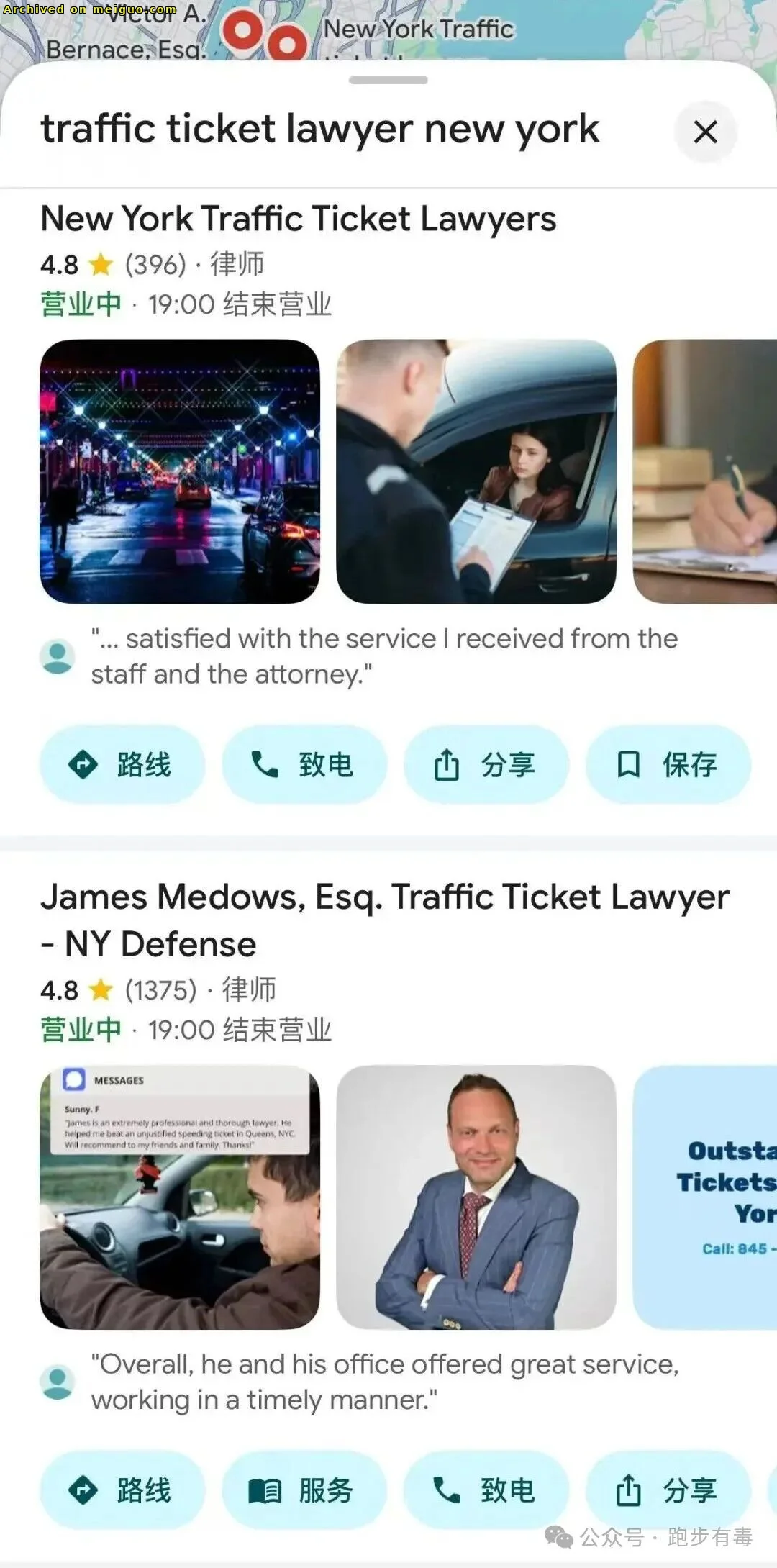Image resolution: width=777 pixels, height=1568 pixels.
Task: View services (服务) of James Medows, Esq.
Action: pyautogui.click(x=304, y=1490)
